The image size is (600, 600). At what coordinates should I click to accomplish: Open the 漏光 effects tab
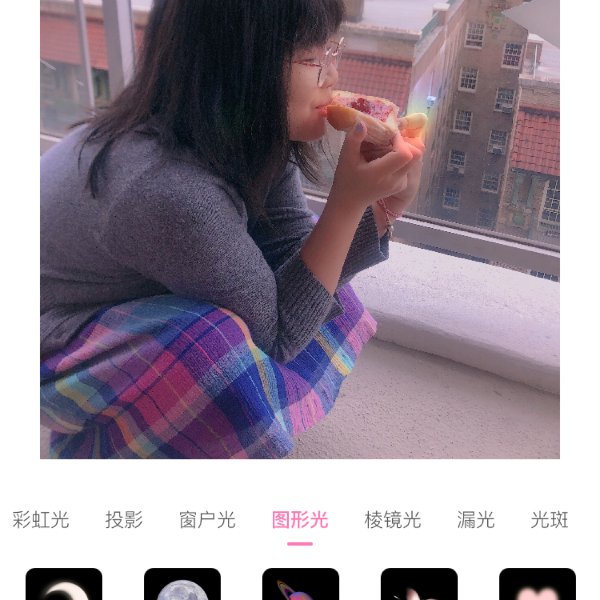pos(476,520)
